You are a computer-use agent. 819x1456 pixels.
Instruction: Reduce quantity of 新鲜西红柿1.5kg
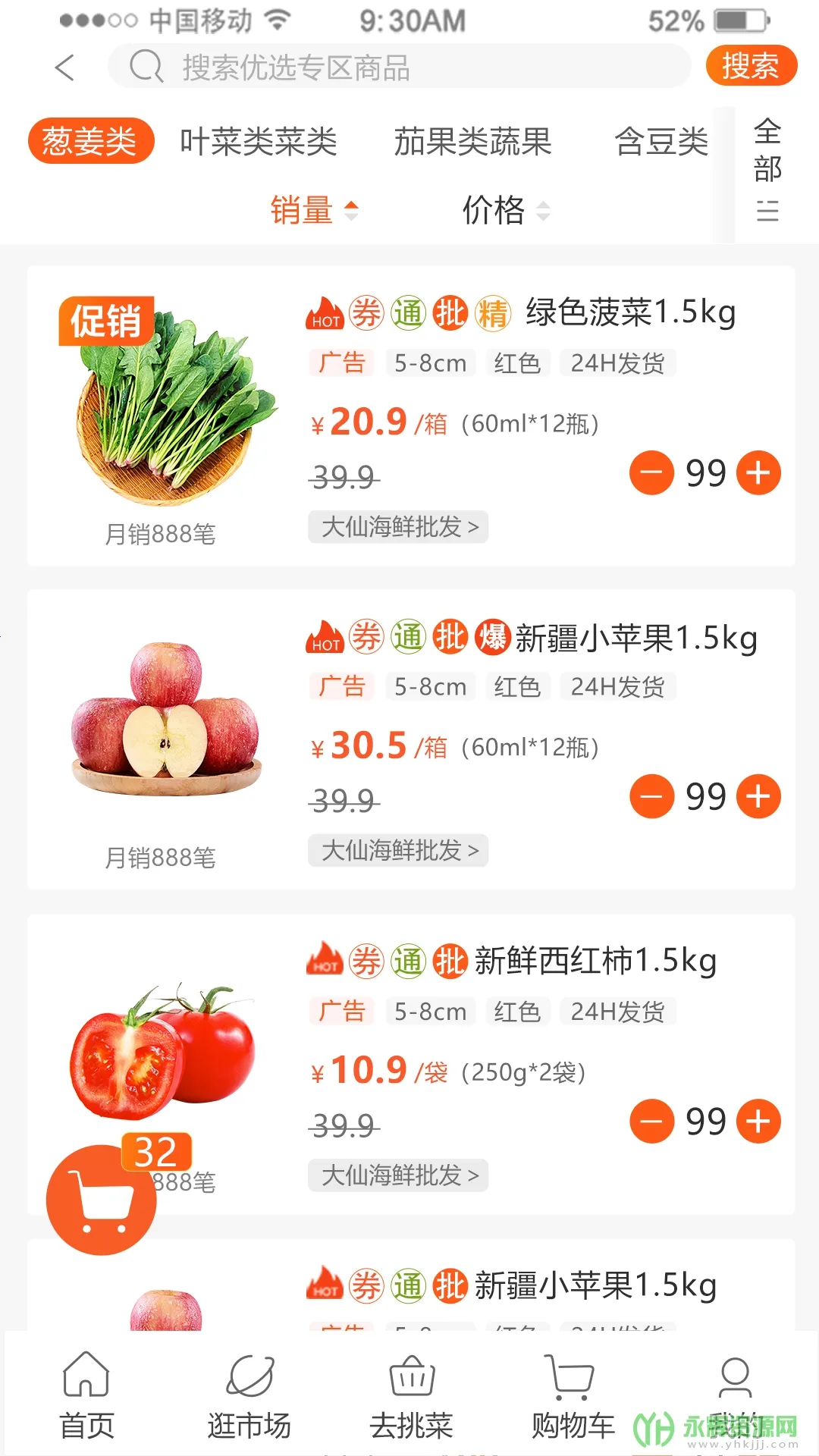[651, 1121]
